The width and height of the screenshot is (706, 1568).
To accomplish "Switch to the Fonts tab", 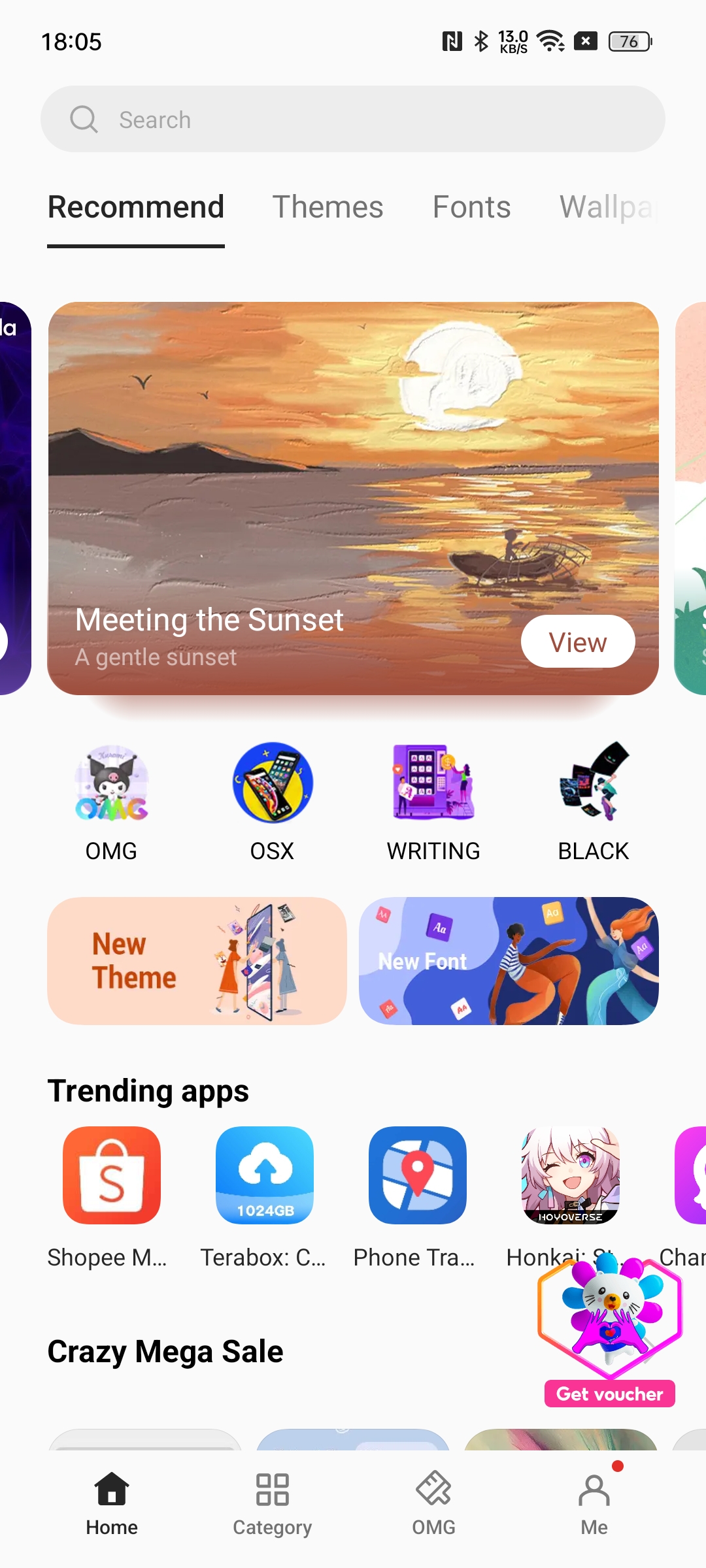I will pyautogui.click(x=471, y=207).
